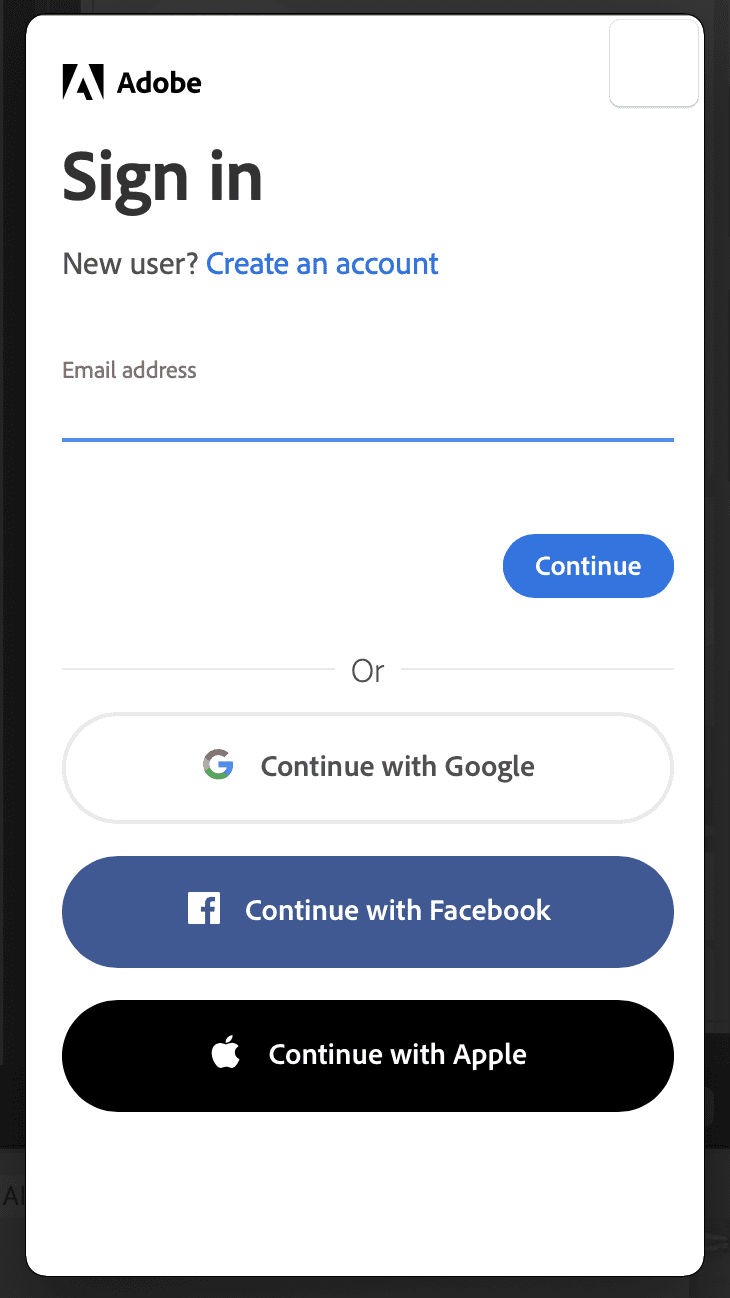Viewport: 730px width, 1298px height.
Task: Tap the blue Continue button
Action: click(x=588, y=566)
